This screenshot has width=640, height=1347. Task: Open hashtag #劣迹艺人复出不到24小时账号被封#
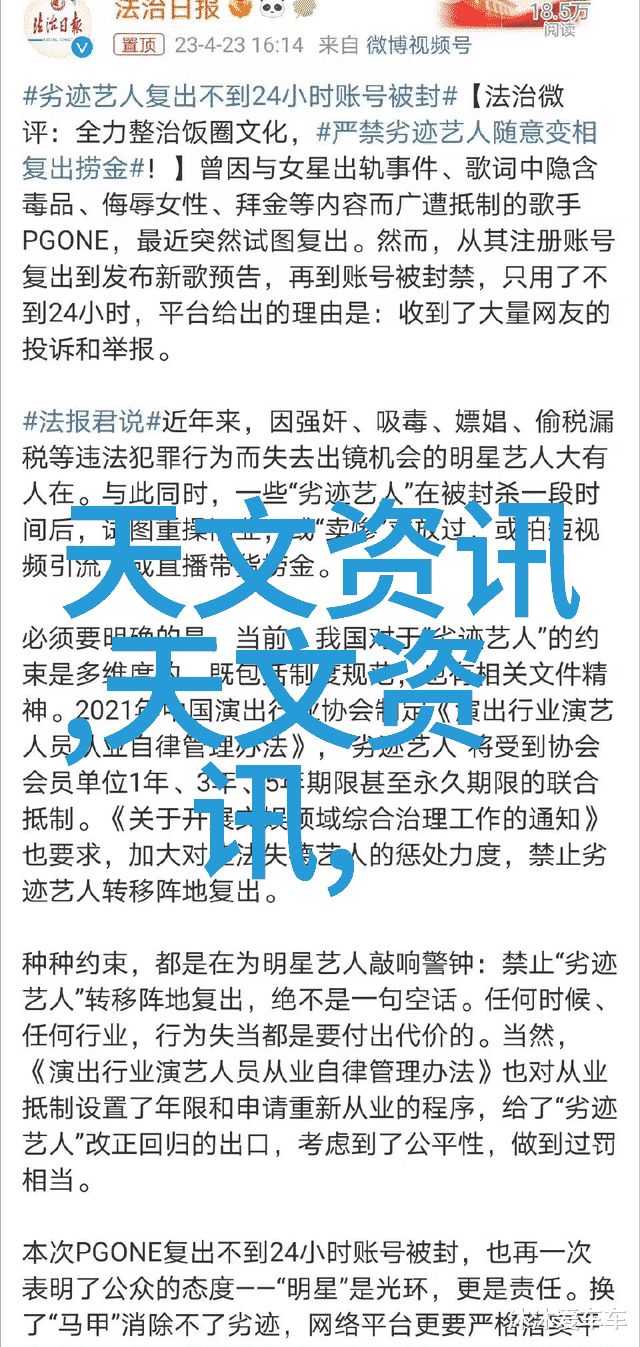click(240, 97)
